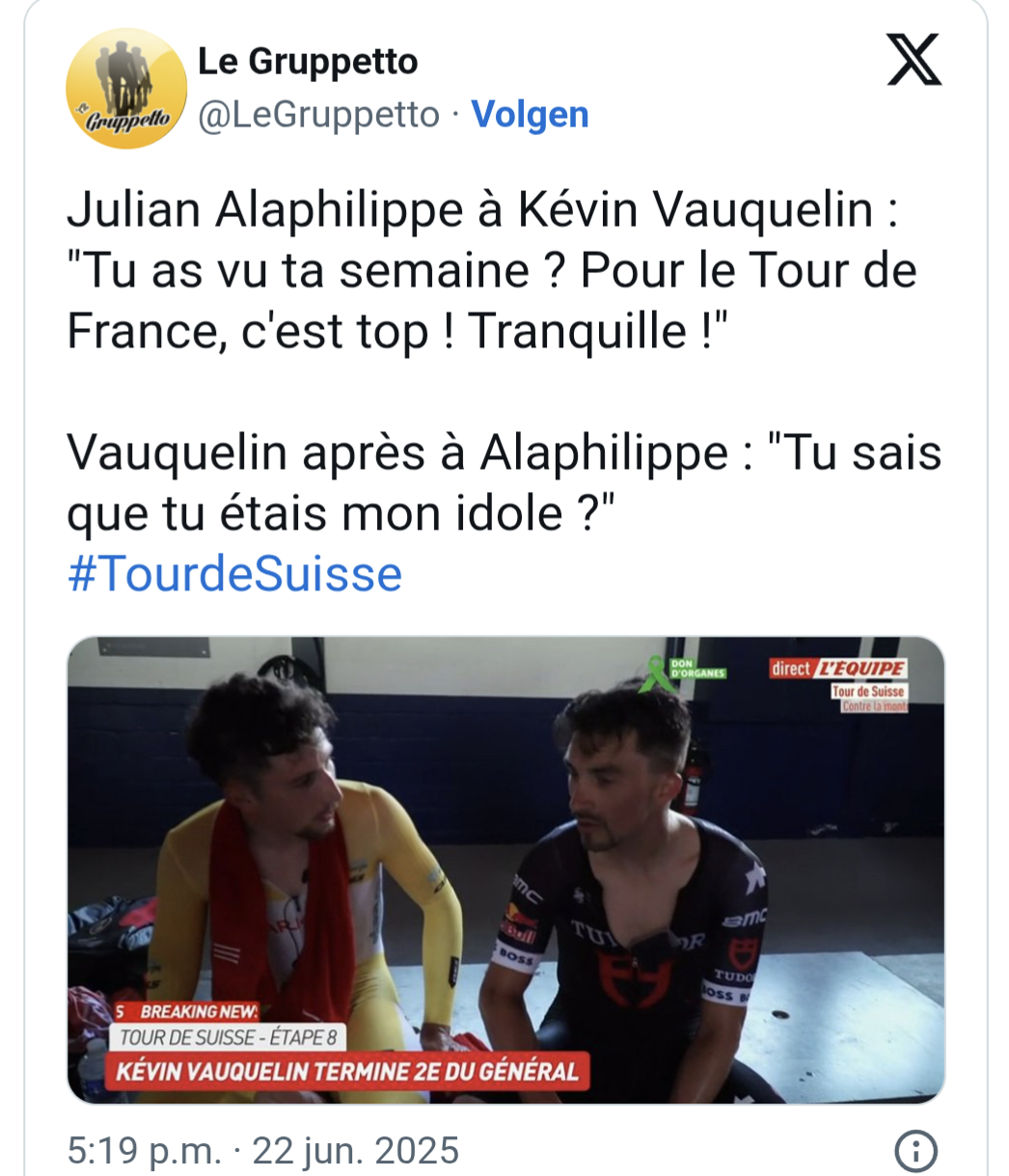Open Le Gruppetto profile avatar
This screenshot has width=1009, height=1176.
(x=126, y=89)
